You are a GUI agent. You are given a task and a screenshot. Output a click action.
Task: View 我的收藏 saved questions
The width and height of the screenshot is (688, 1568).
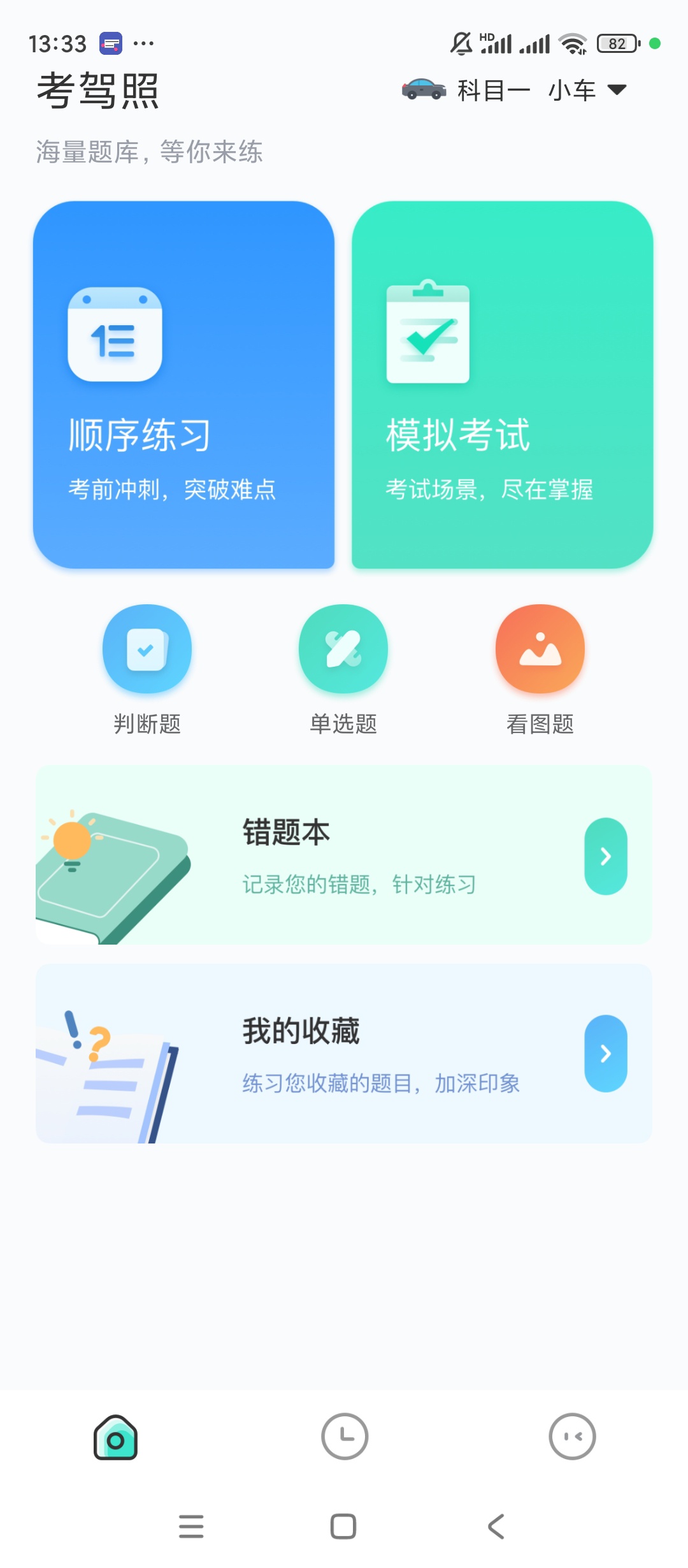344,1053
